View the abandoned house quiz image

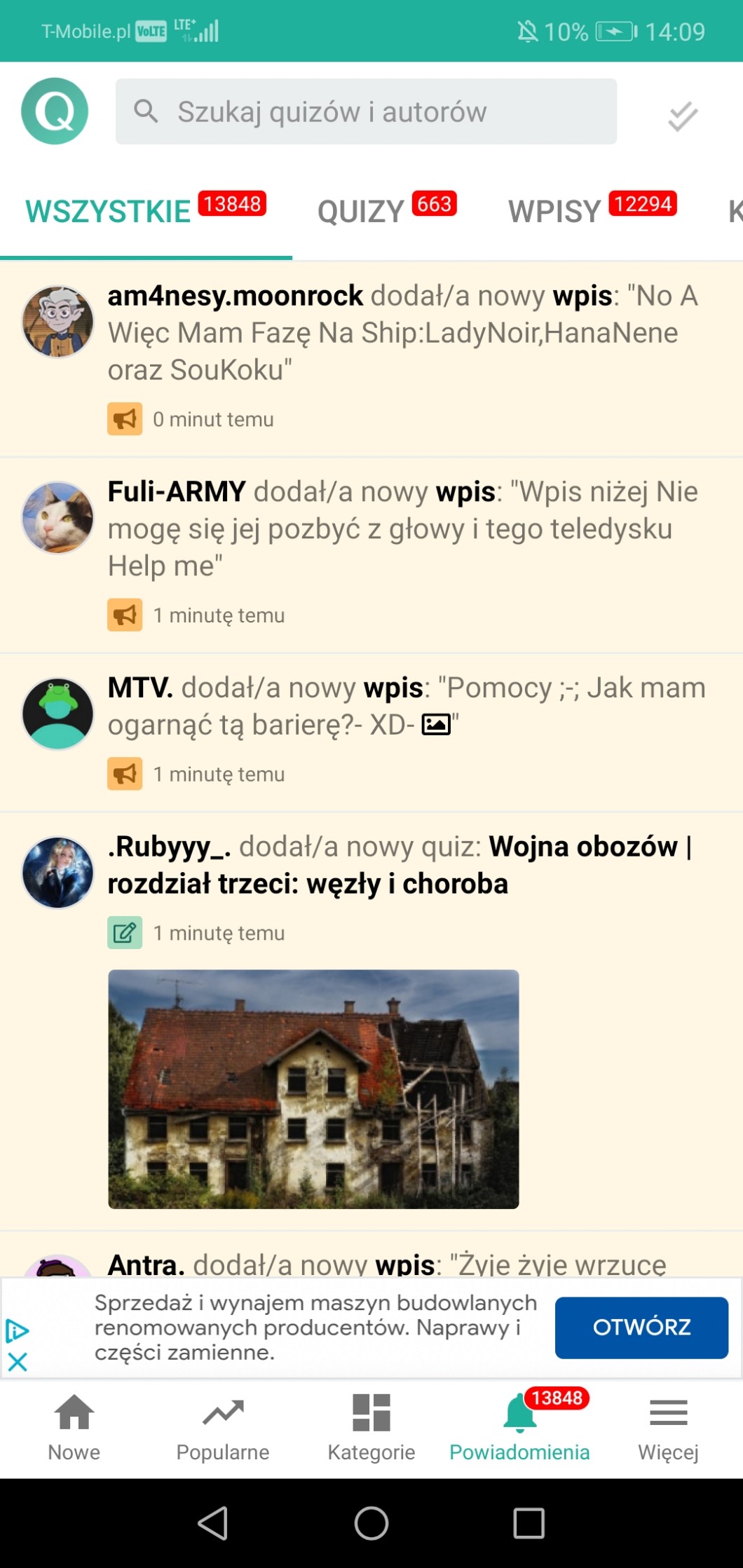[313, 1089]
